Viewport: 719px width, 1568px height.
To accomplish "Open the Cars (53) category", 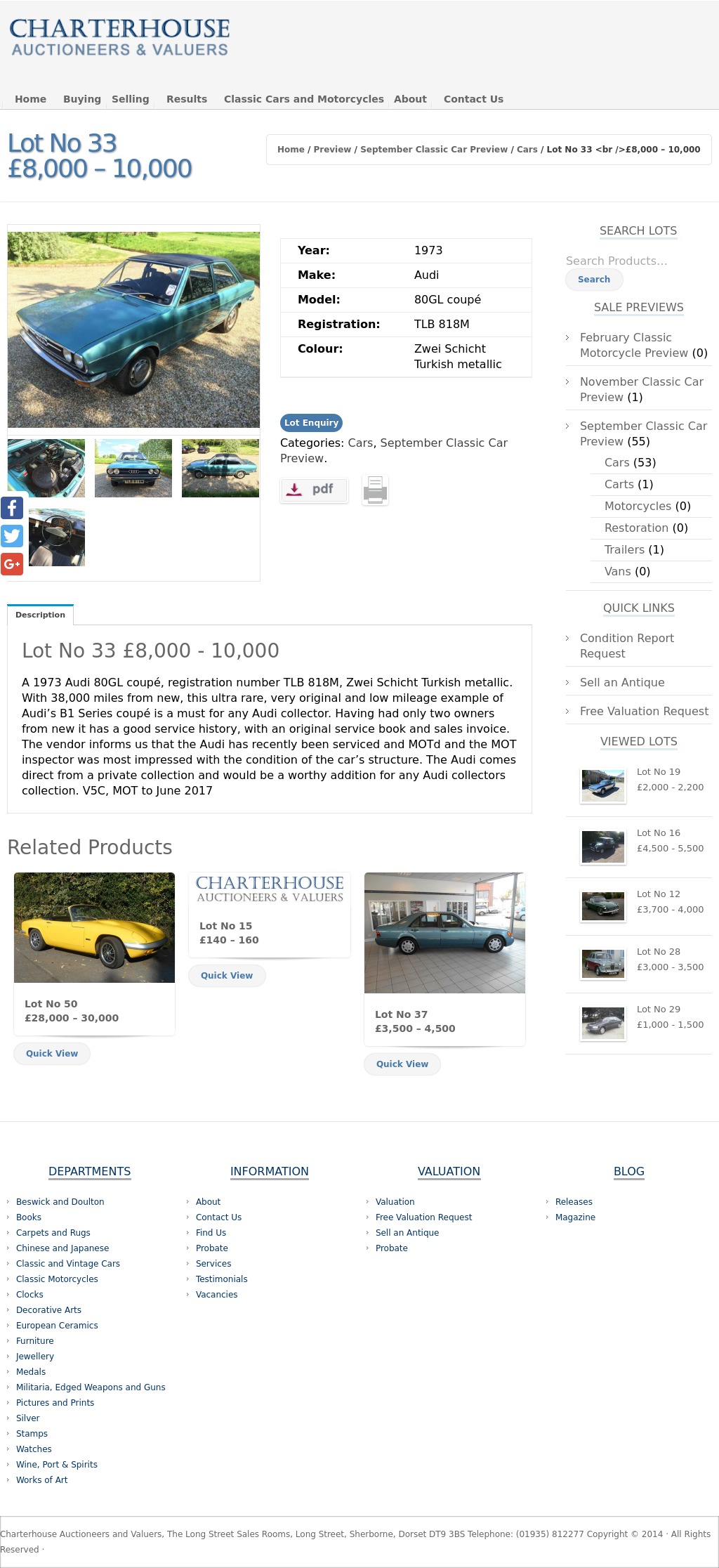I will (x=630, y=462).
